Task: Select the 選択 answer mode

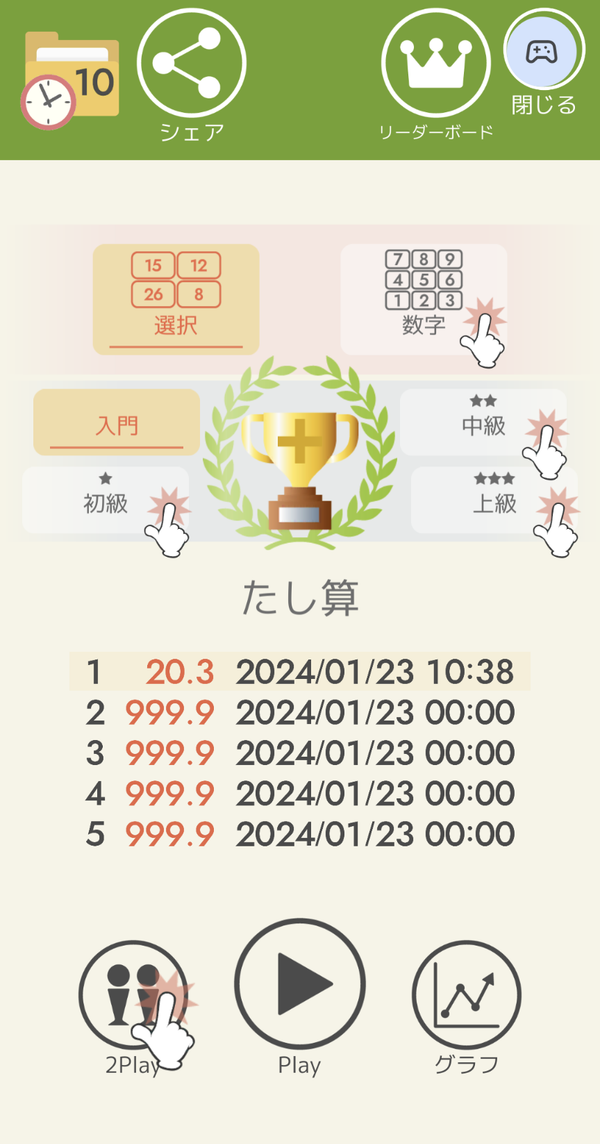Action: pos(176,300)
